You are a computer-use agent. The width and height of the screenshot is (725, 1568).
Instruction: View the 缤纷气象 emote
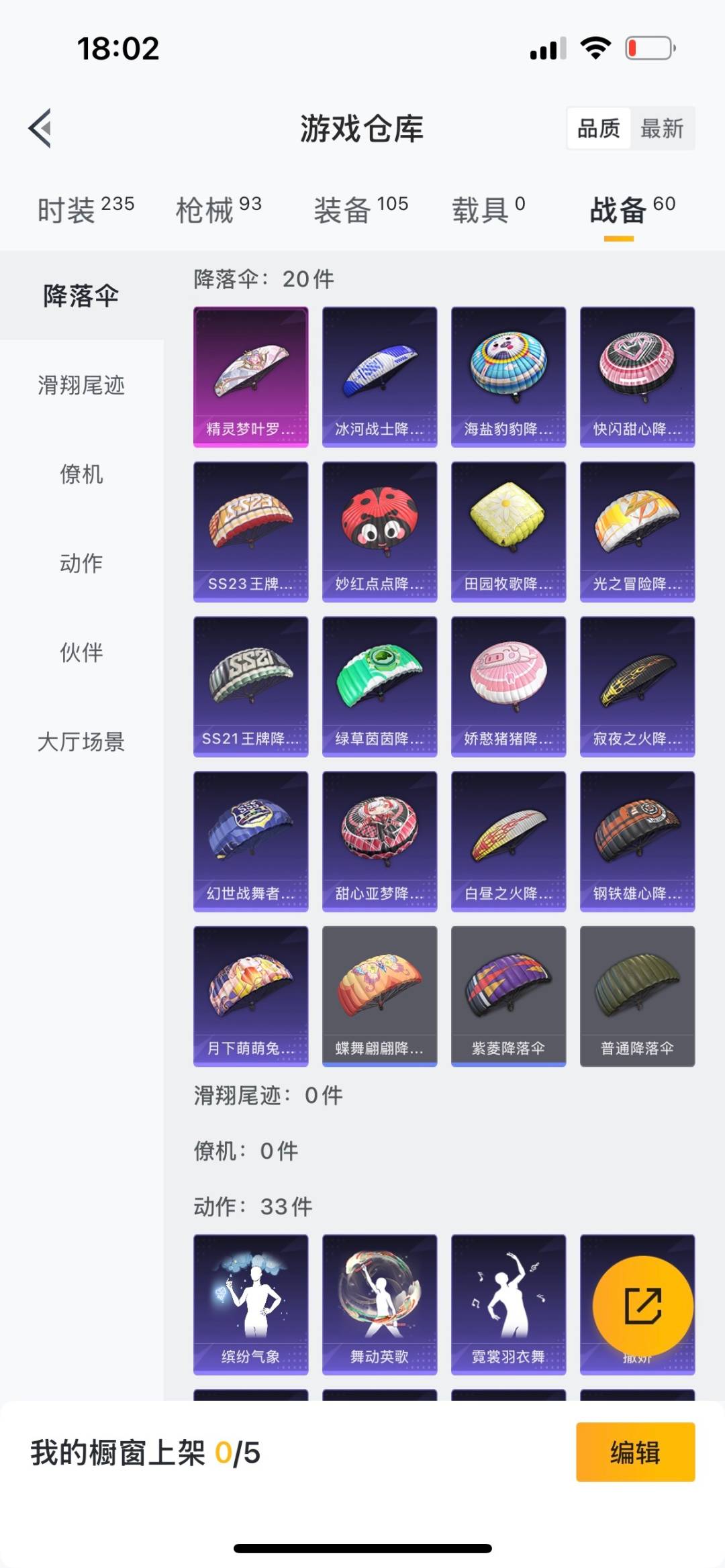pyautogui.click(x=251, y=1304)
